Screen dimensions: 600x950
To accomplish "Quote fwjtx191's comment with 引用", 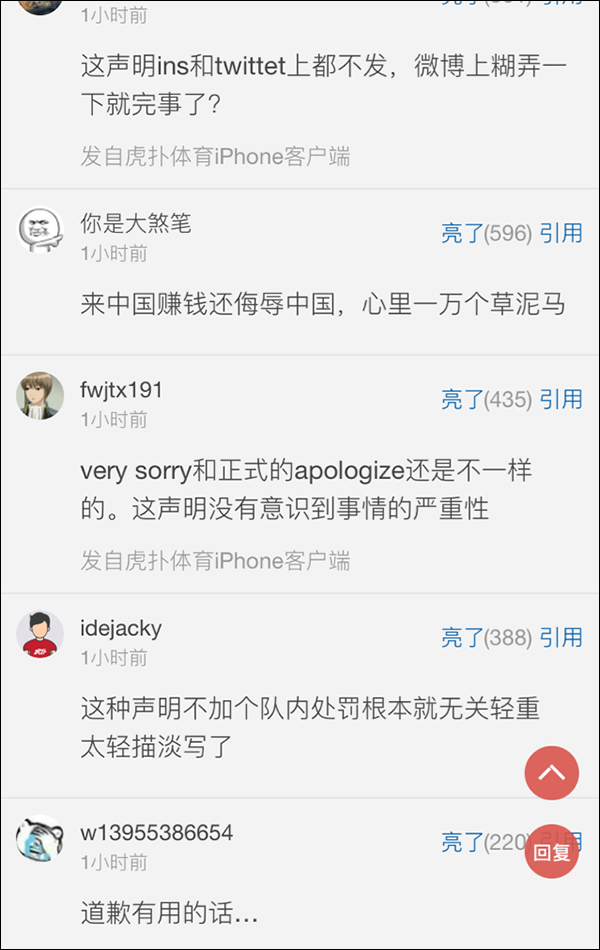I will click(x=561, y=399).
